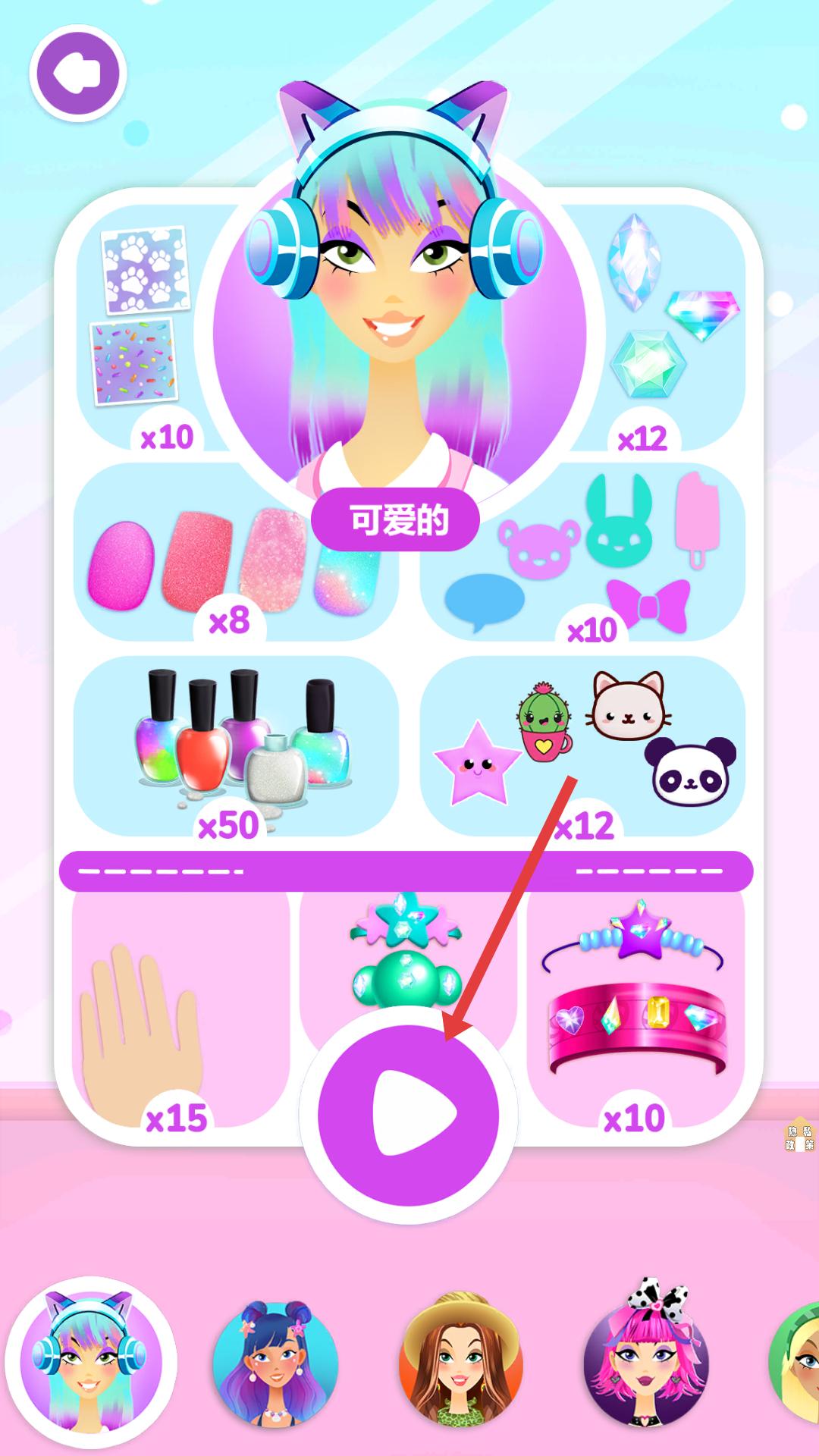Open the privacy policy house icon
The height and width of the screenshot is (1456, 819).
[799, 1136]
